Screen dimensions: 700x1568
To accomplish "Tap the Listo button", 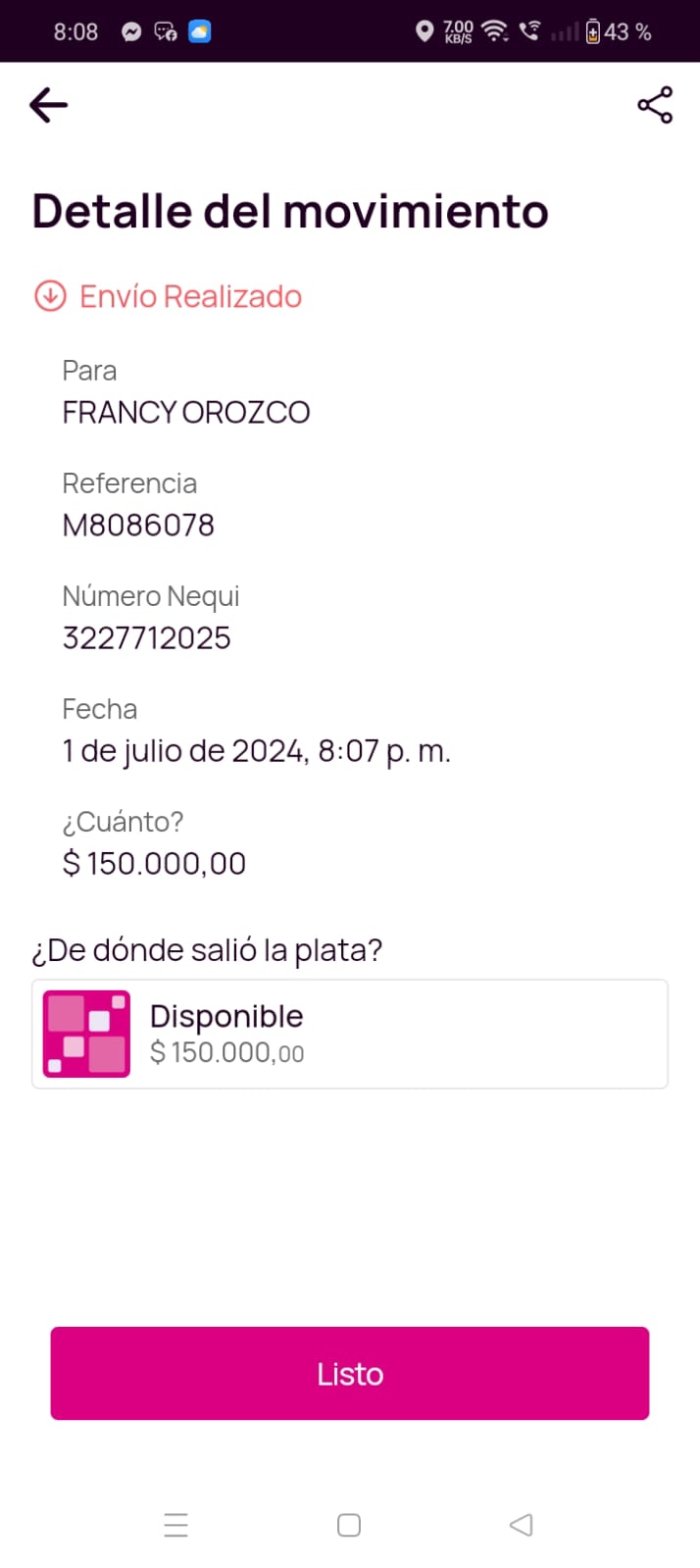I will tap(350, 1373).
